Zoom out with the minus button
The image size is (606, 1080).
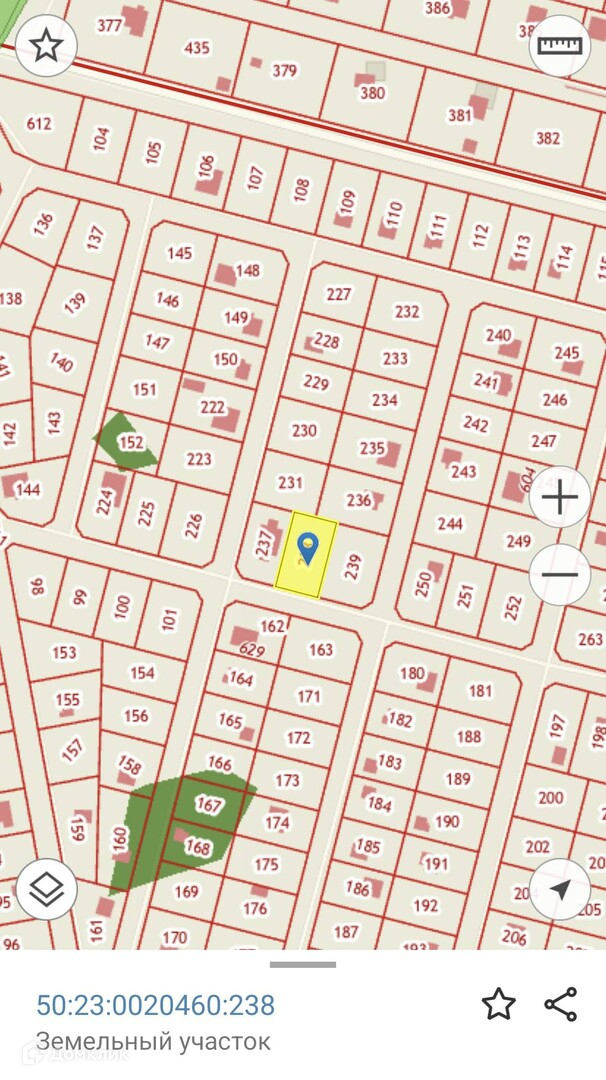[560, 574]
